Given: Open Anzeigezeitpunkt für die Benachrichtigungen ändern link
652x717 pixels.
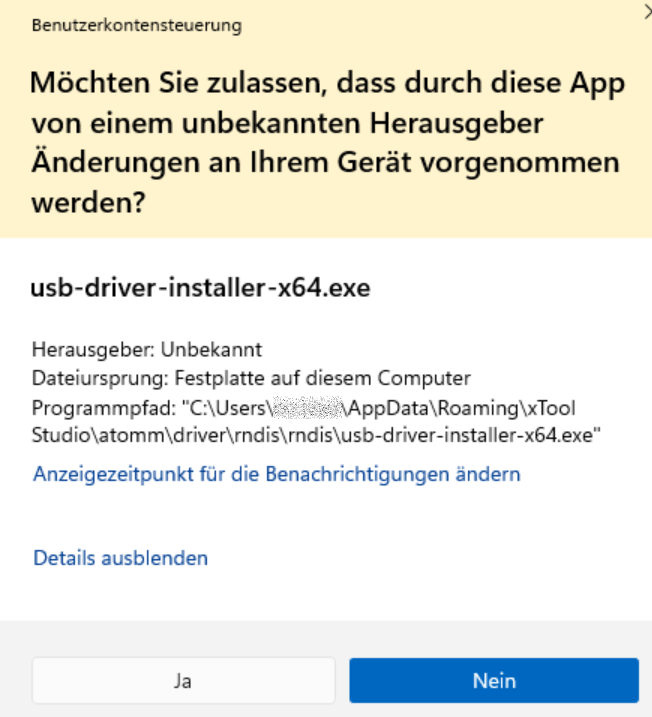Looking at the screenshot, I should coord(277,474).
